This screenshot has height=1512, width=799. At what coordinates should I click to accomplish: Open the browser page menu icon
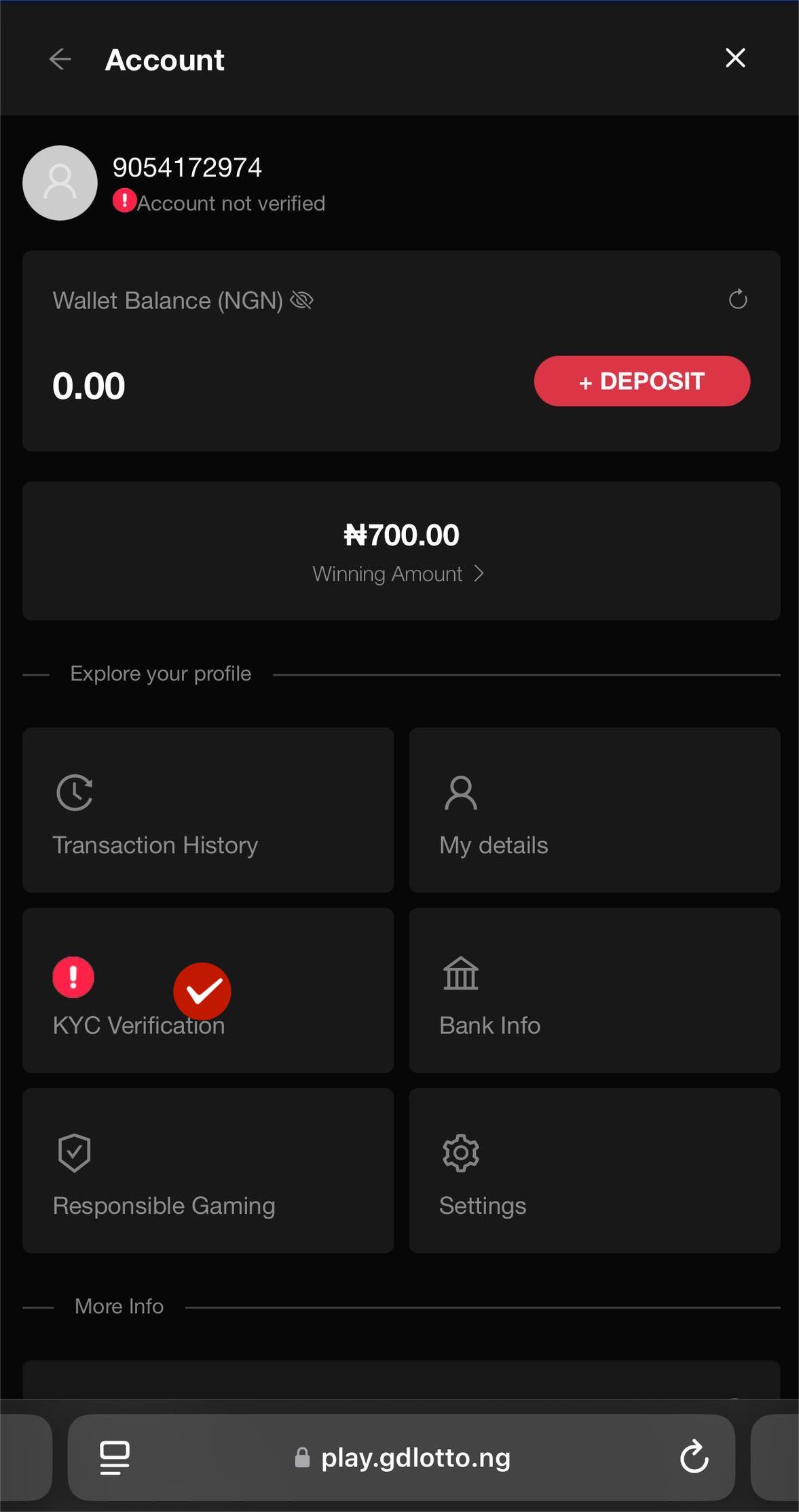115,1458
